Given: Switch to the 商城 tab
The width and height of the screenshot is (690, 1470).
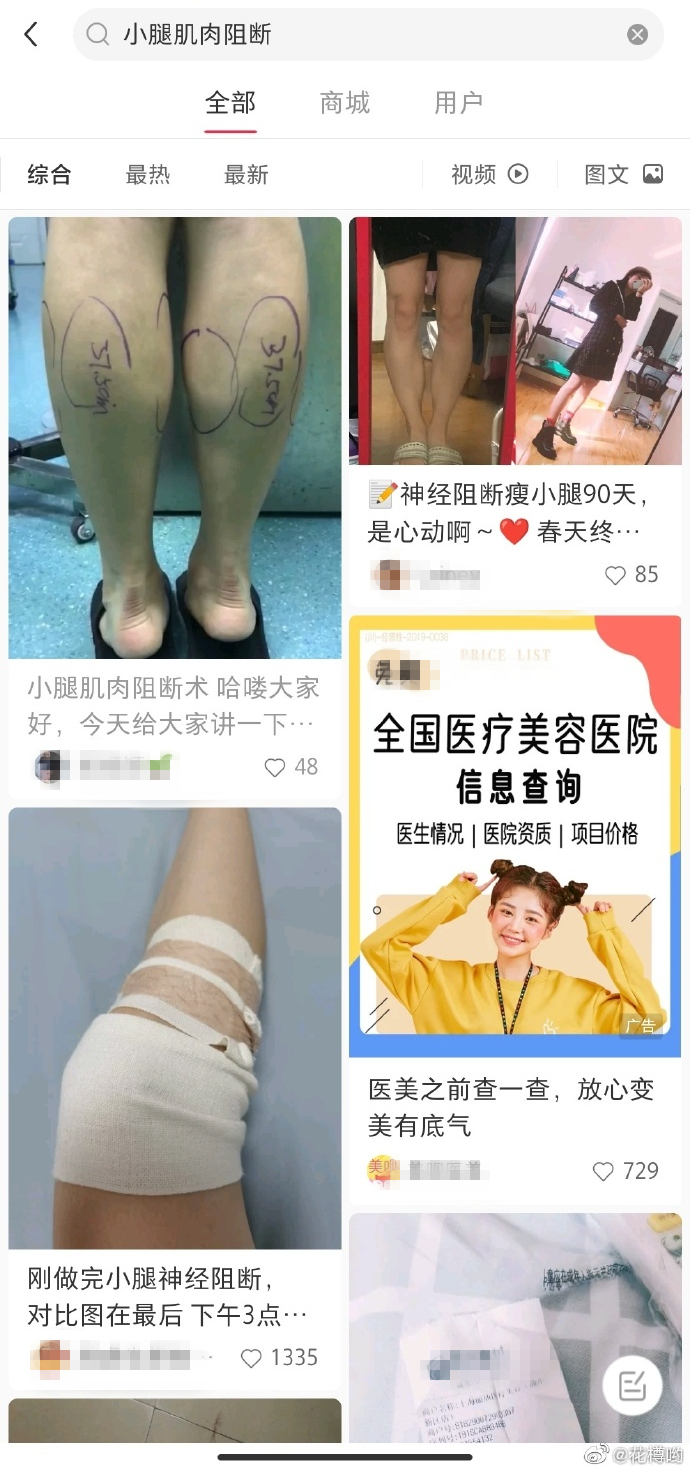Looking at the screenshot, I should pos(345,103).
